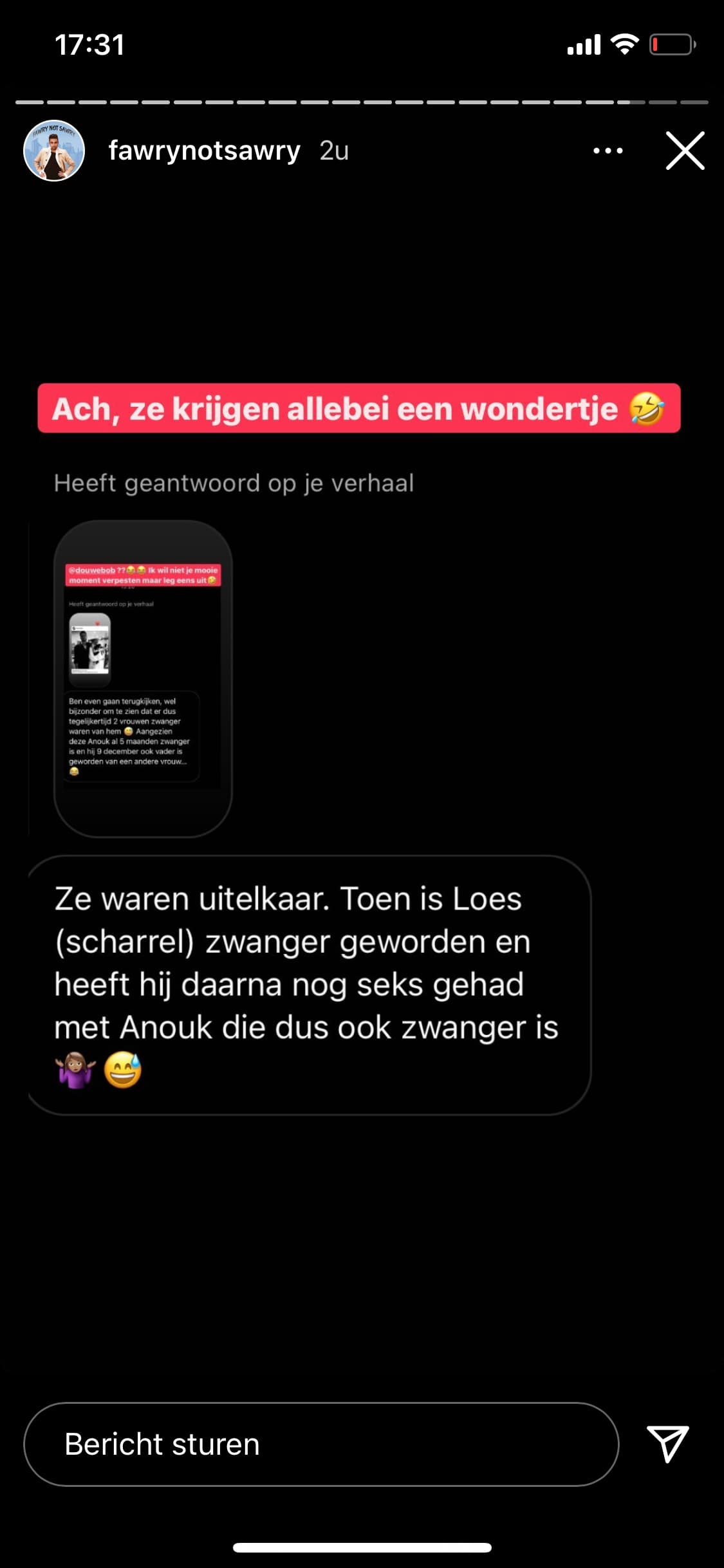Tap the fawrynotsawry username

click(x=204, y=151)
